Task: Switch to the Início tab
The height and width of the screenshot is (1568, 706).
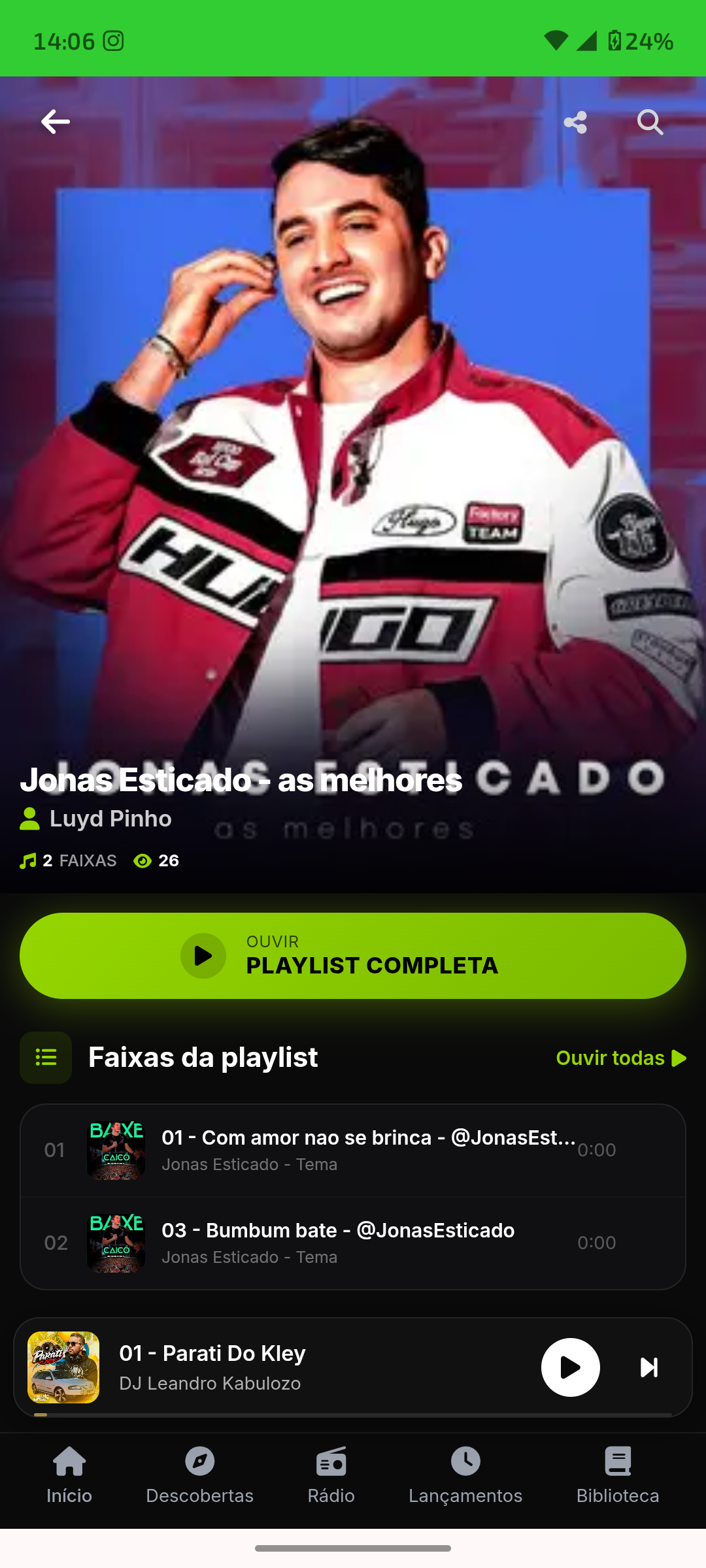Action: [x=69, y=1476]
